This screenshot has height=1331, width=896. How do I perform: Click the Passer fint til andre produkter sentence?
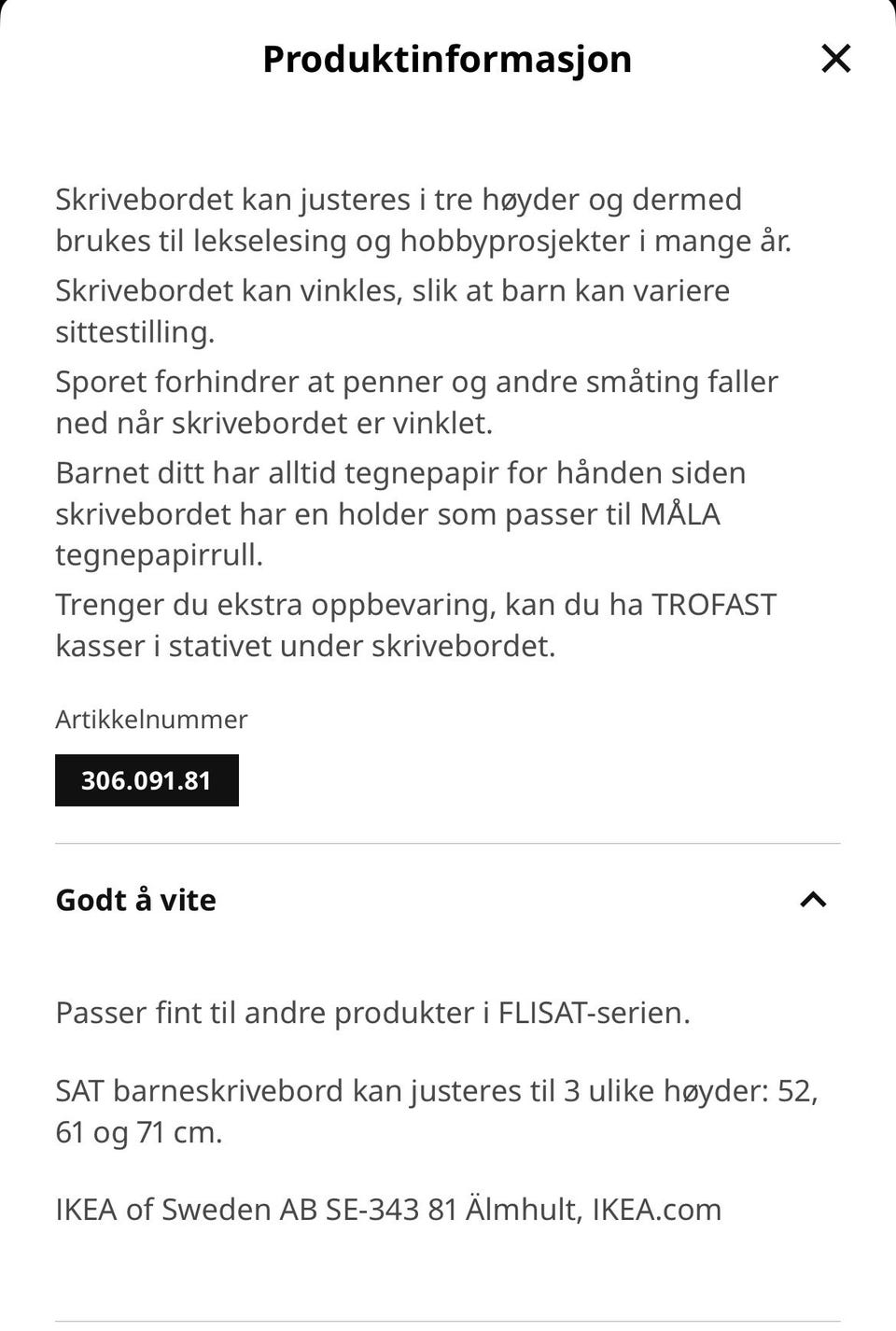click(373, 1012)
